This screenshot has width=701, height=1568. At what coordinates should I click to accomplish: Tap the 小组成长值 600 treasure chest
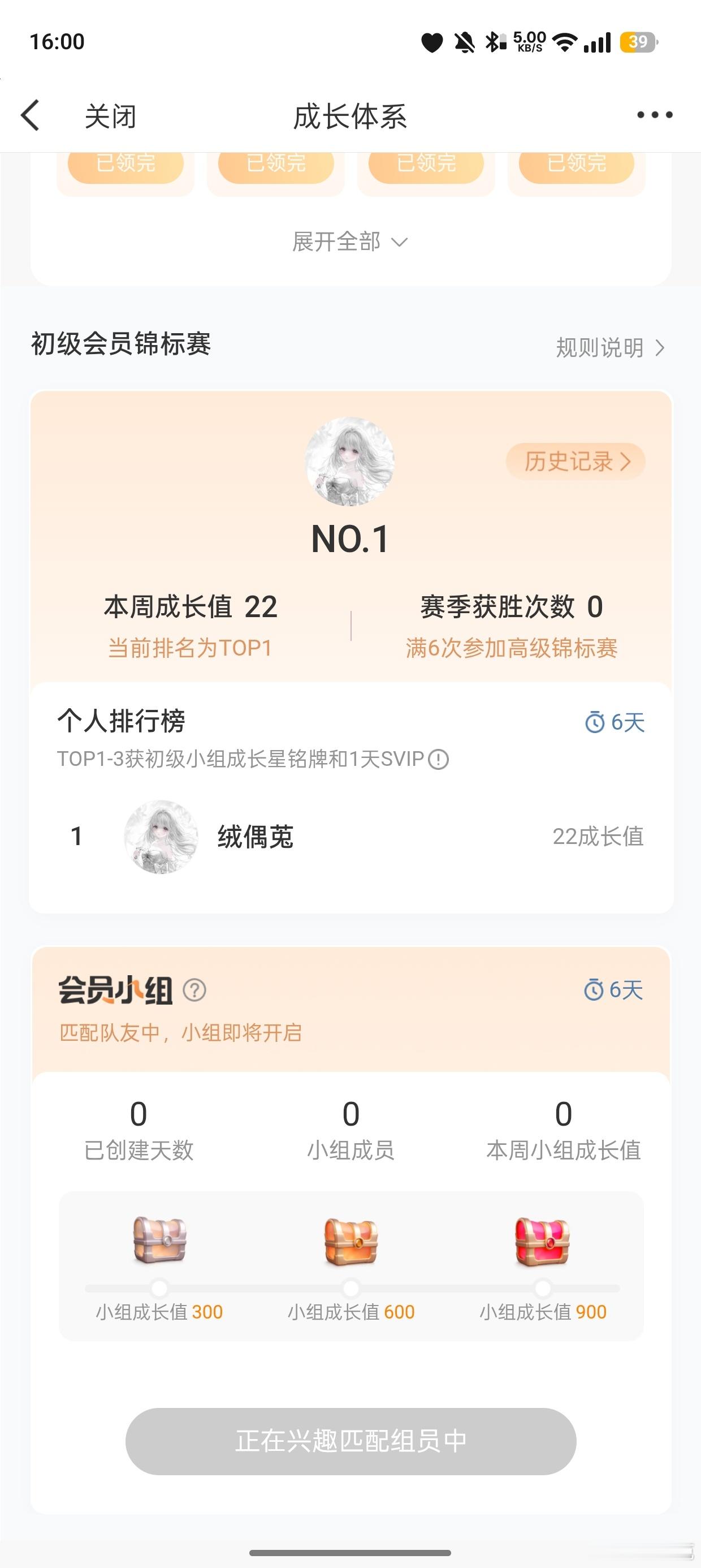[x=351, y=1241]
